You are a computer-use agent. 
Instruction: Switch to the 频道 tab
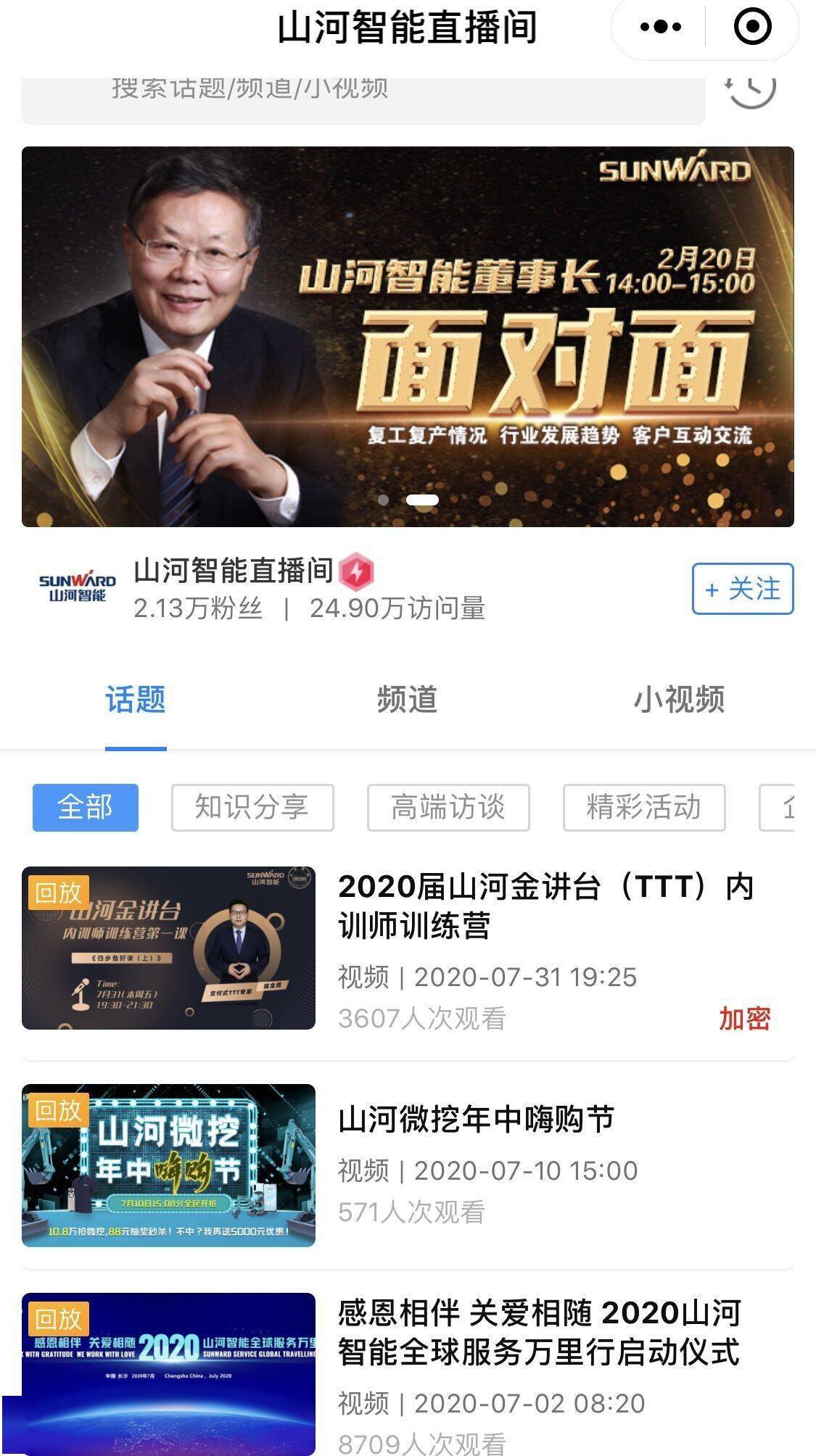408,698
